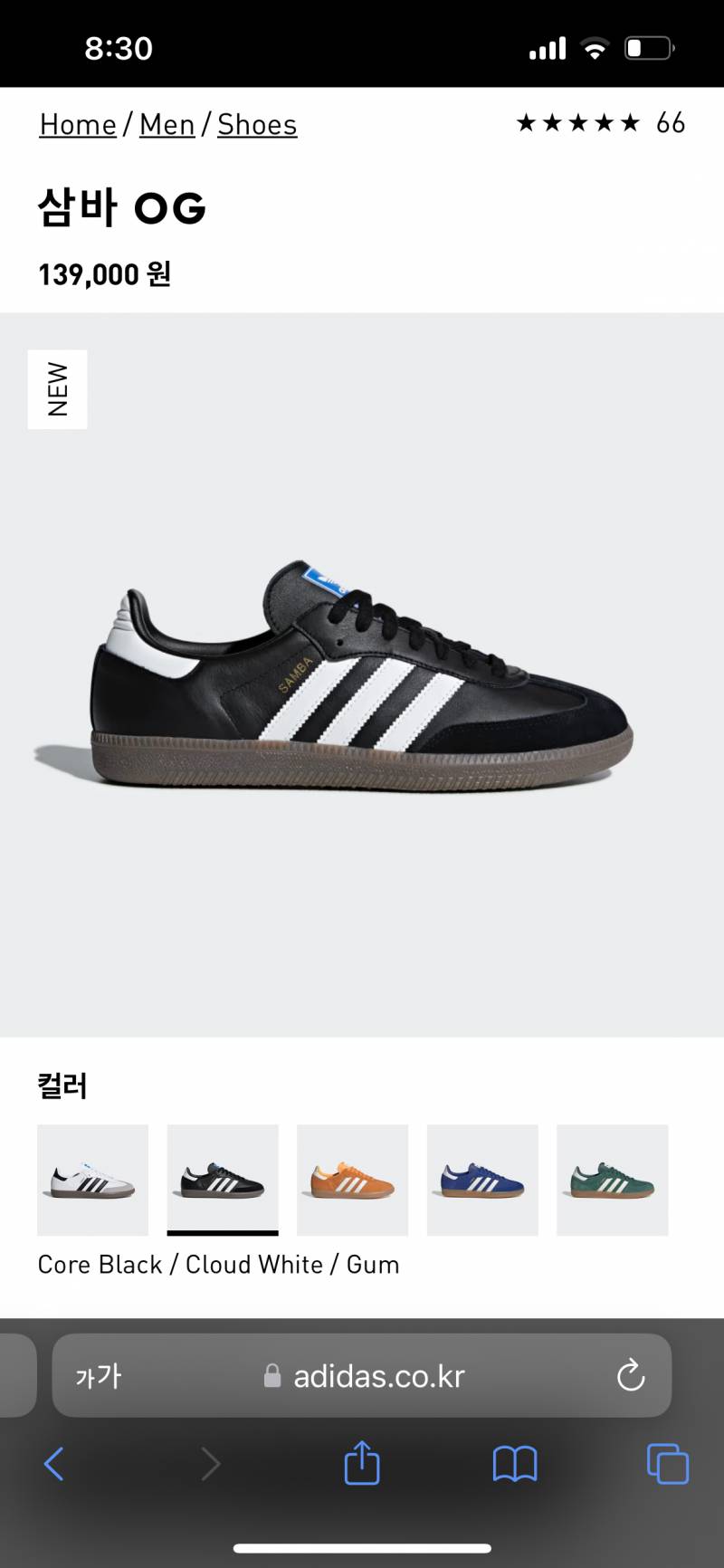View the black Samba OG product image

click(362, 674)
